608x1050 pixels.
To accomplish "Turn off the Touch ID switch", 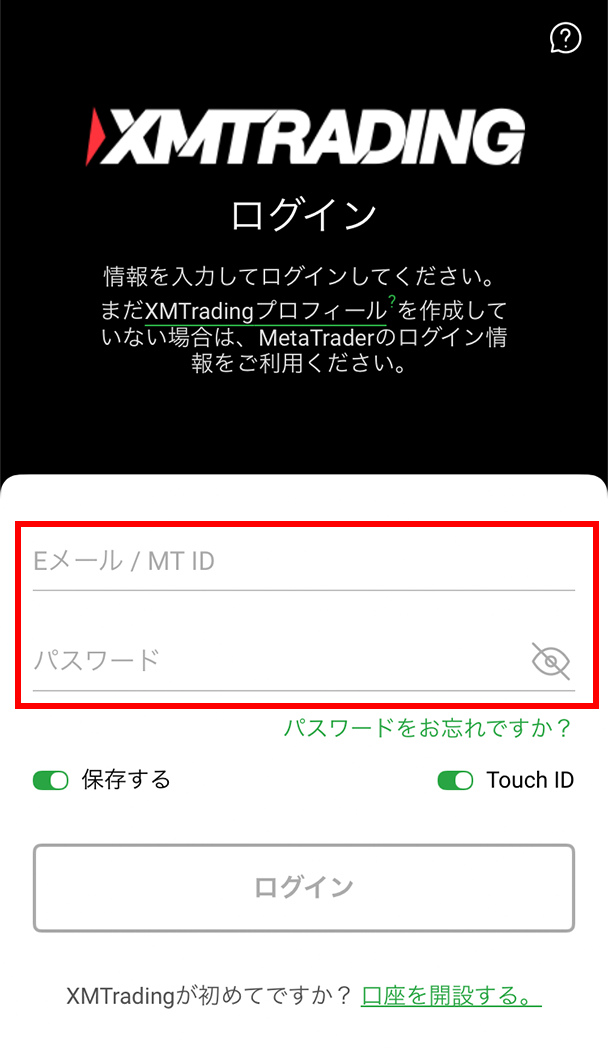I will point(455,780).
